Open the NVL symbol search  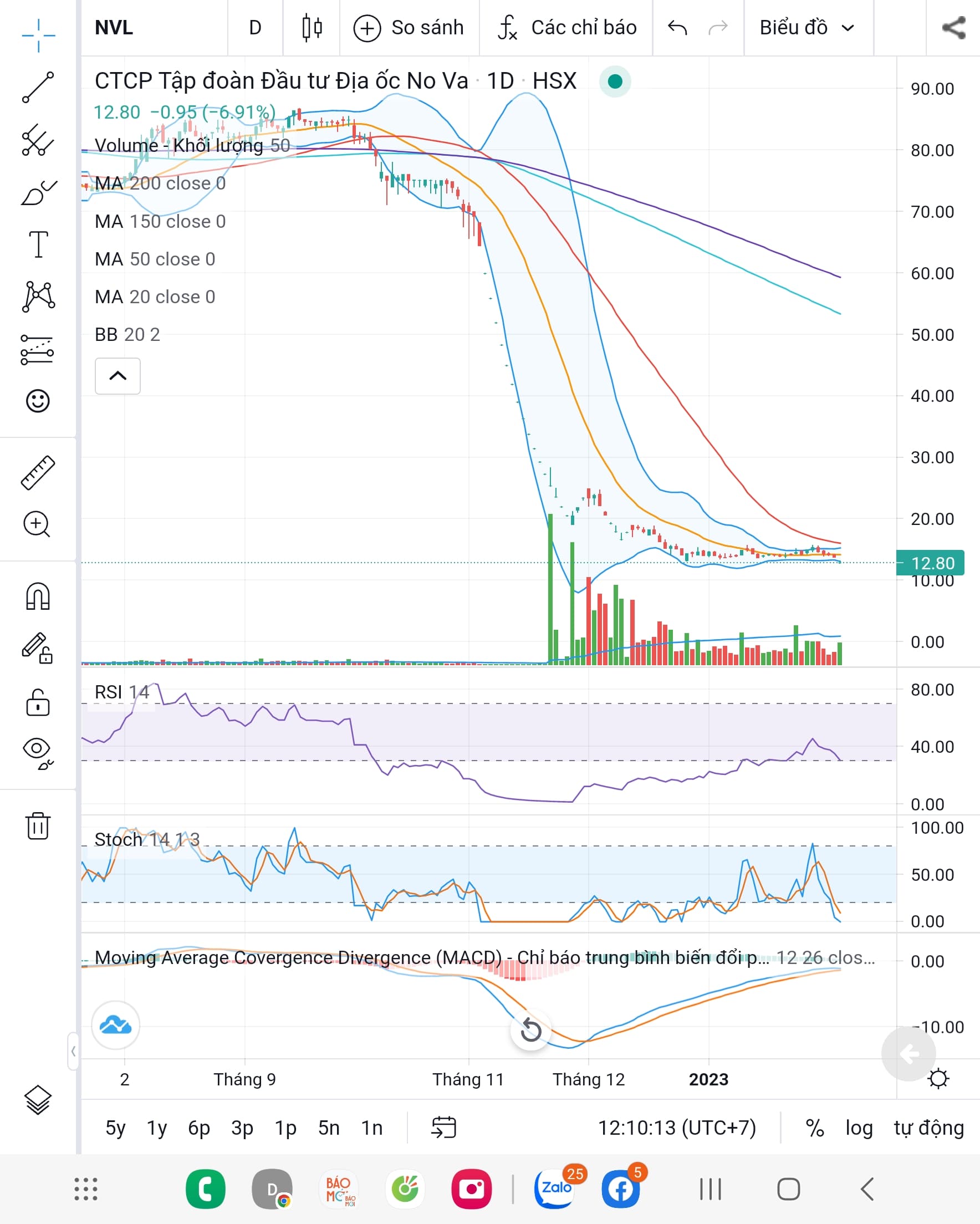coord(114,27)
